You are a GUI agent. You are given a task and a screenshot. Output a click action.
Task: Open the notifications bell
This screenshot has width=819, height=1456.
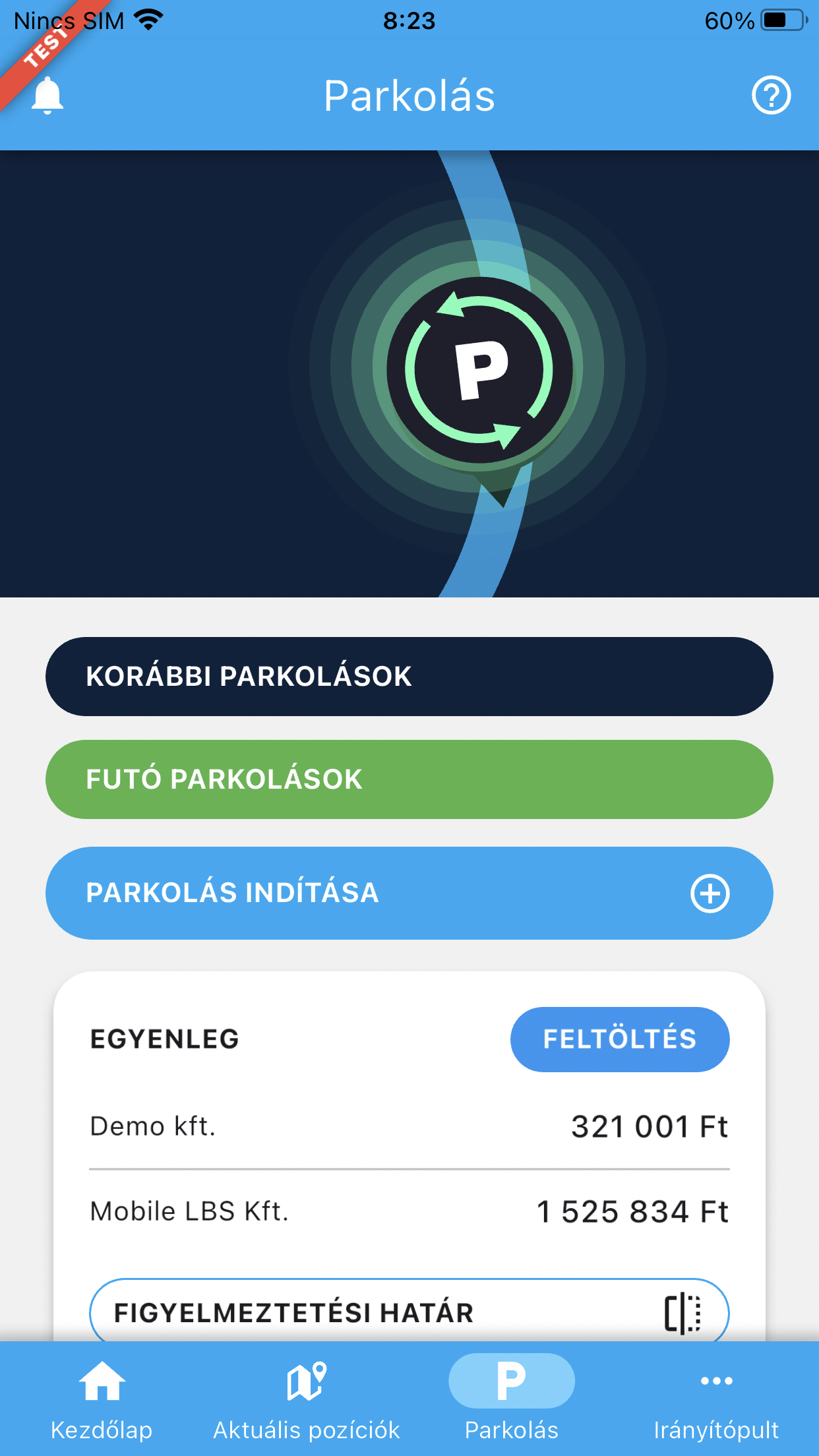point(47,96)
